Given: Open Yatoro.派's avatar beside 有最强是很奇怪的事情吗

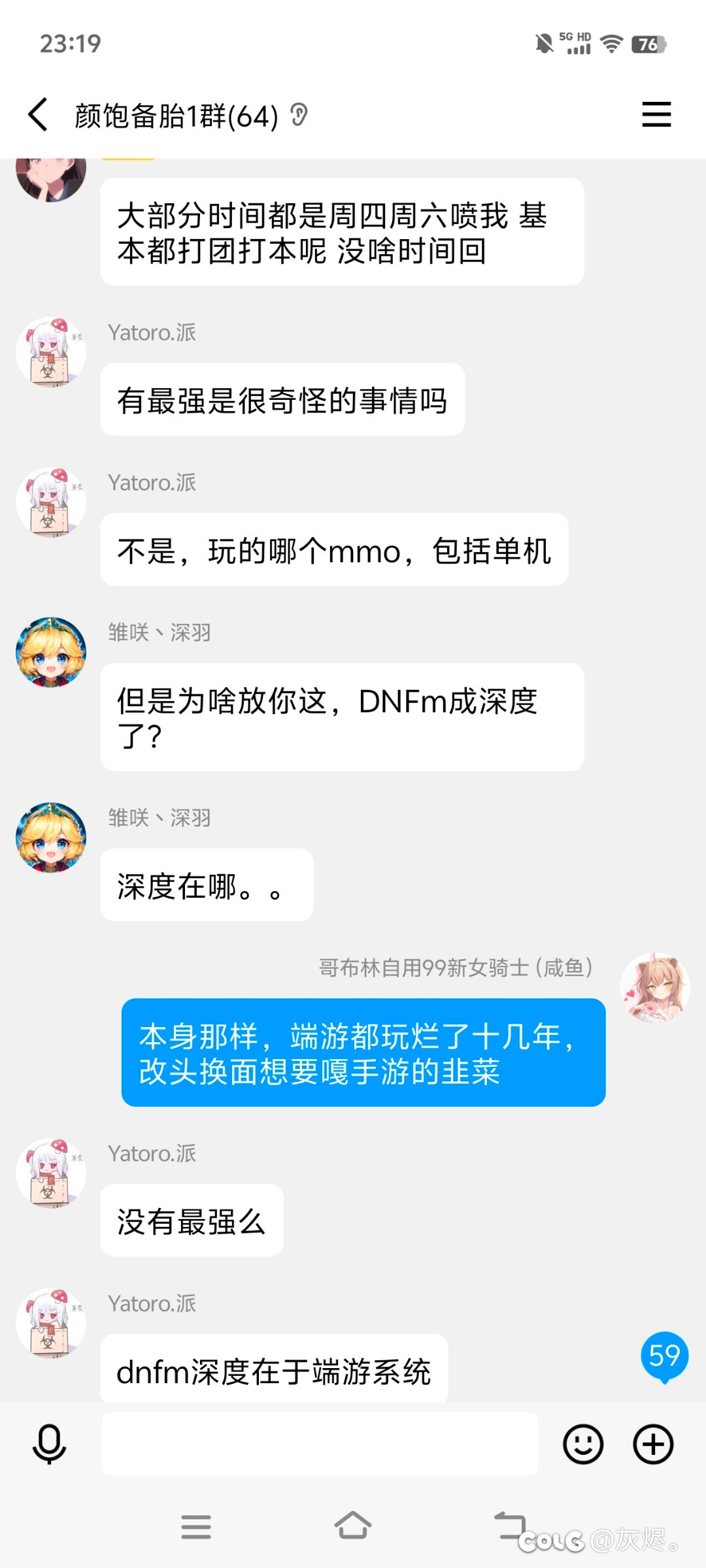Looking at the screenshot, I should (51, 352).
